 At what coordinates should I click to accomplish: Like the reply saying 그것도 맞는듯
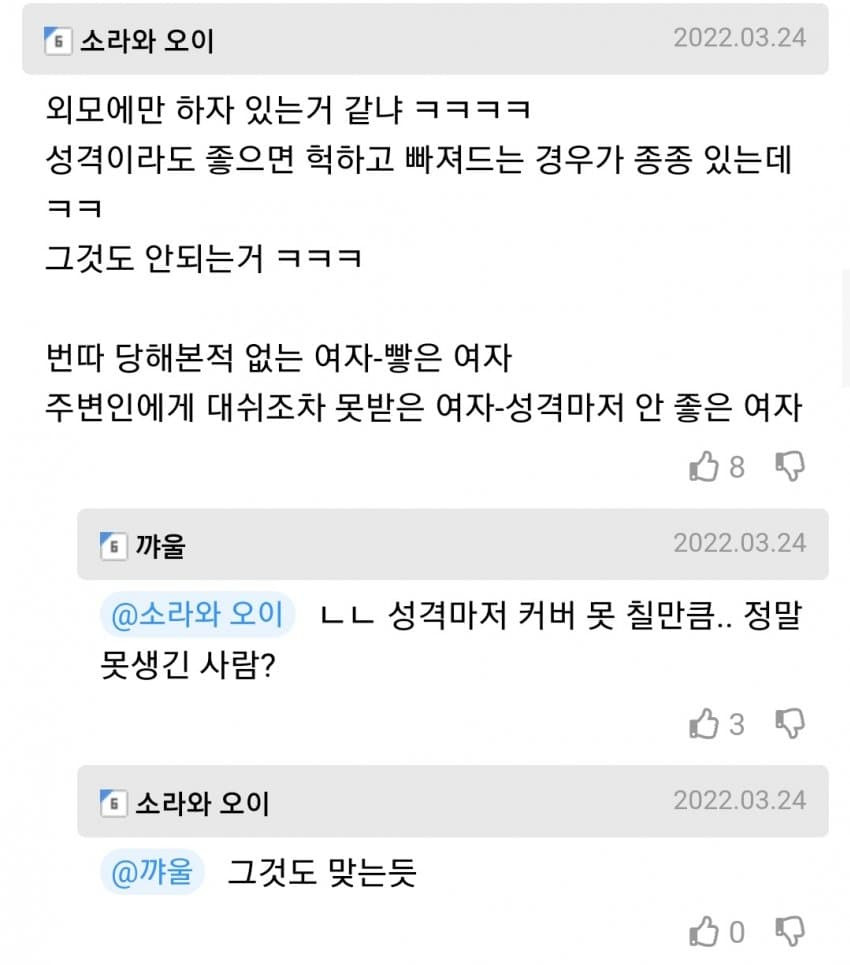[x=705, y=932]
